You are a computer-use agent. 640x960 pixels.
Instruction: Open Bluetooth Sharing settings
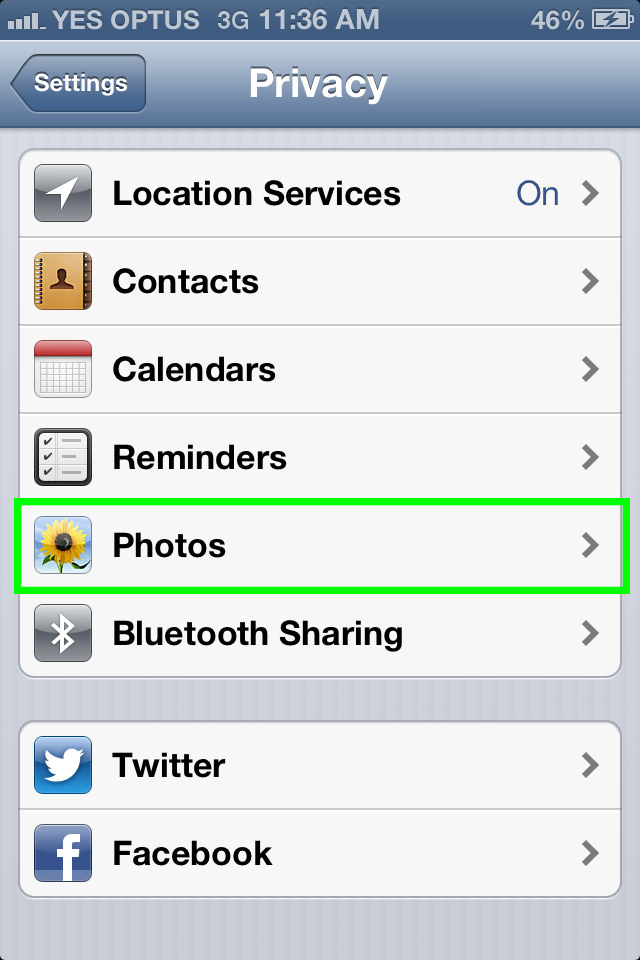[x=320, y=634]
